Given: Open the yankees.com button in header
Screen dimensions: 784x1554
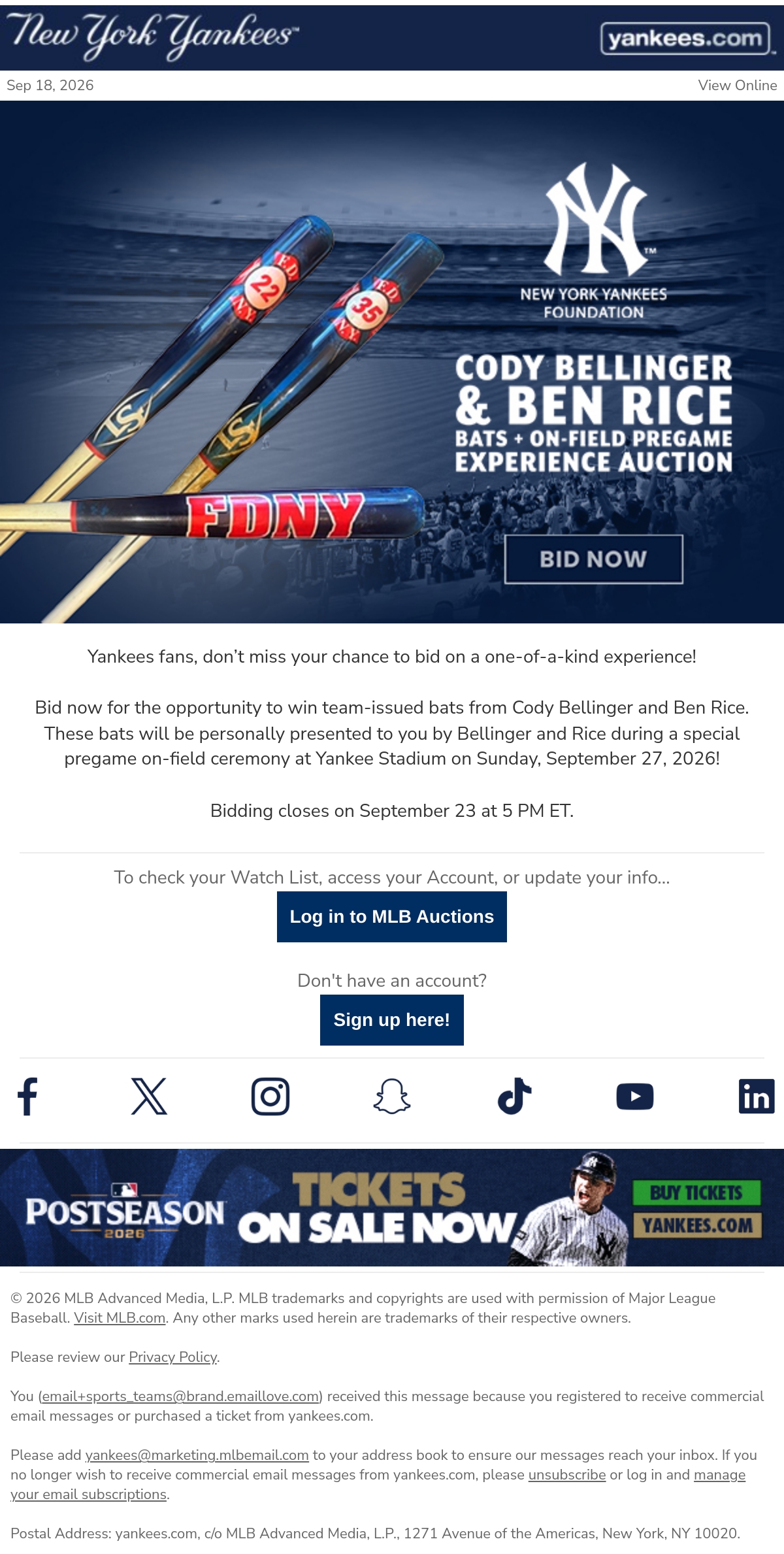Looking at the screenshot, I should 685,39.
